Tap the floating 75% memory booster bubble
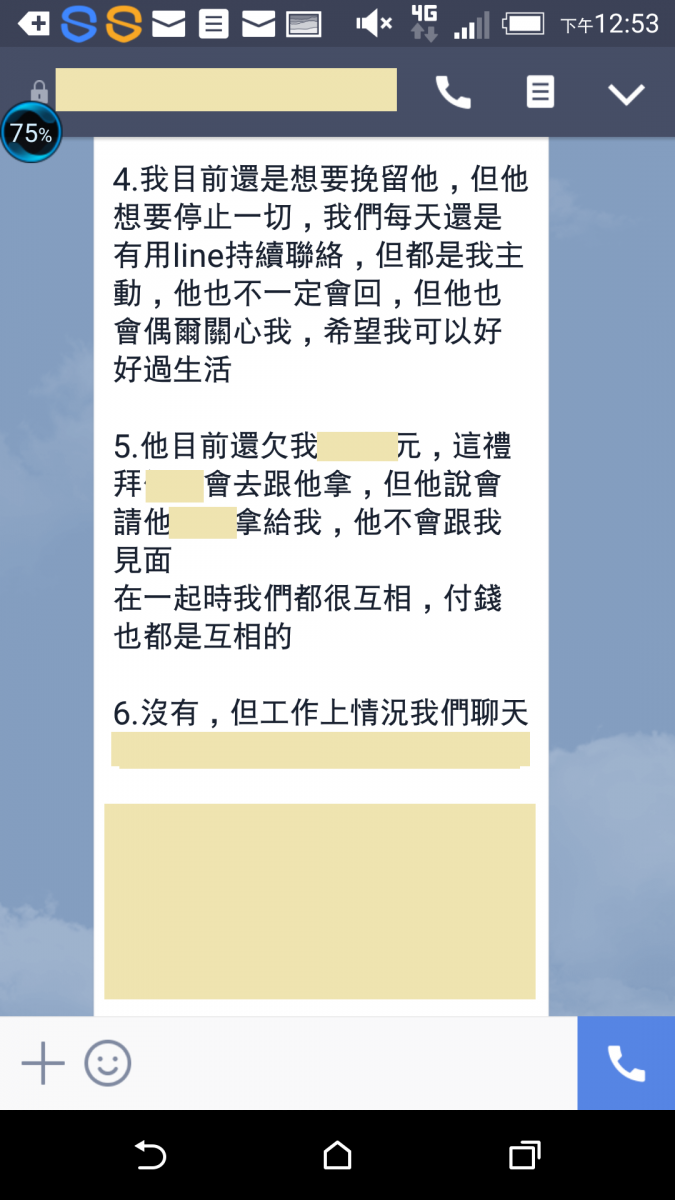675x1200 pixels. [x=31, y=133]
